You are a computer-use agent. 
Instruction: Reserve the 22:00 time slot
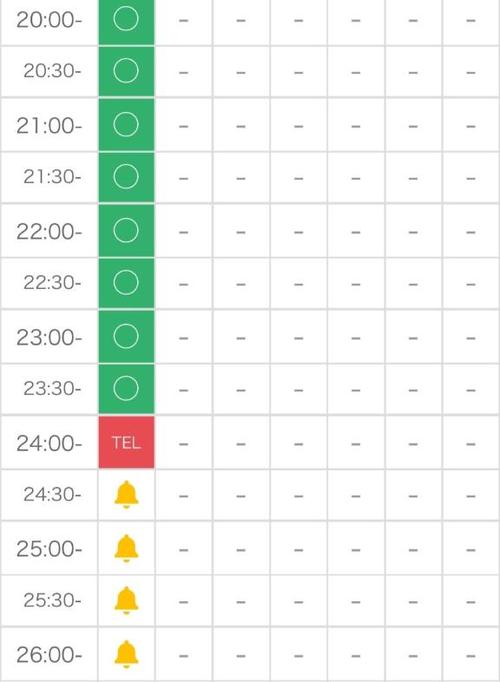126,231
